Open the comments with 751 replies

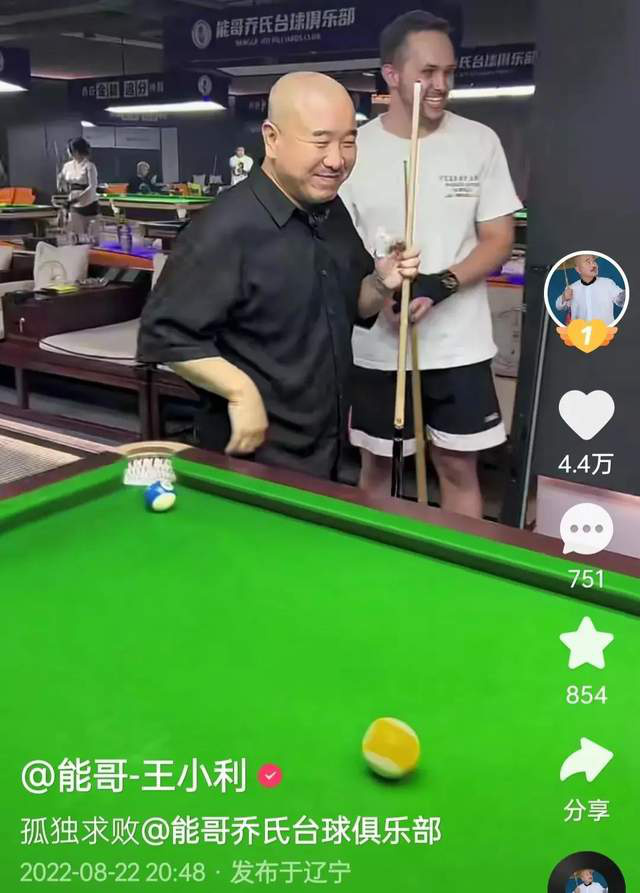[586, 529]
